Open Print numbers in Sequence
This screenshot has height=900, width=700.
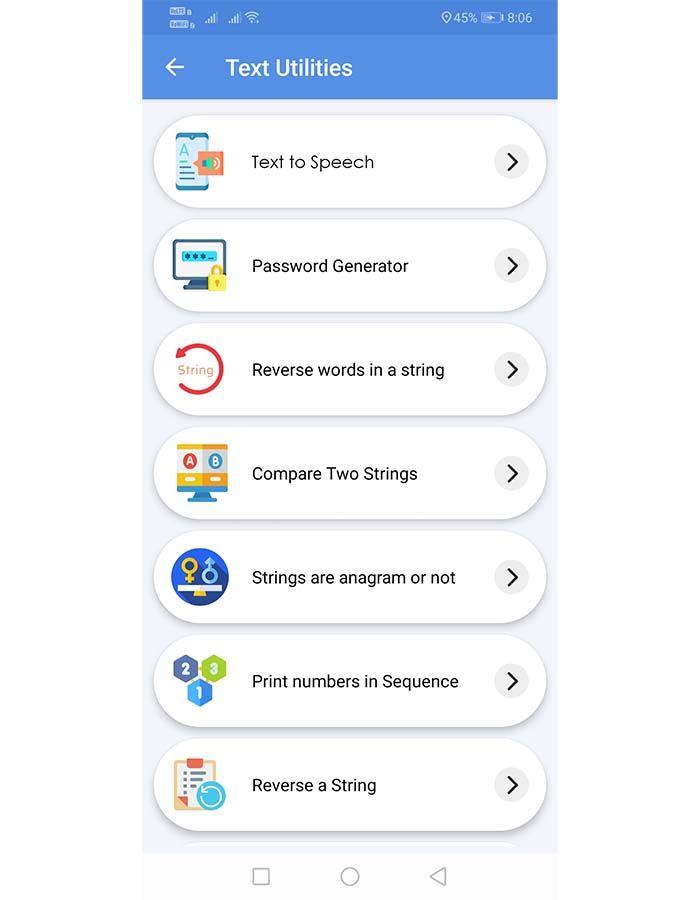pos(349,682)
